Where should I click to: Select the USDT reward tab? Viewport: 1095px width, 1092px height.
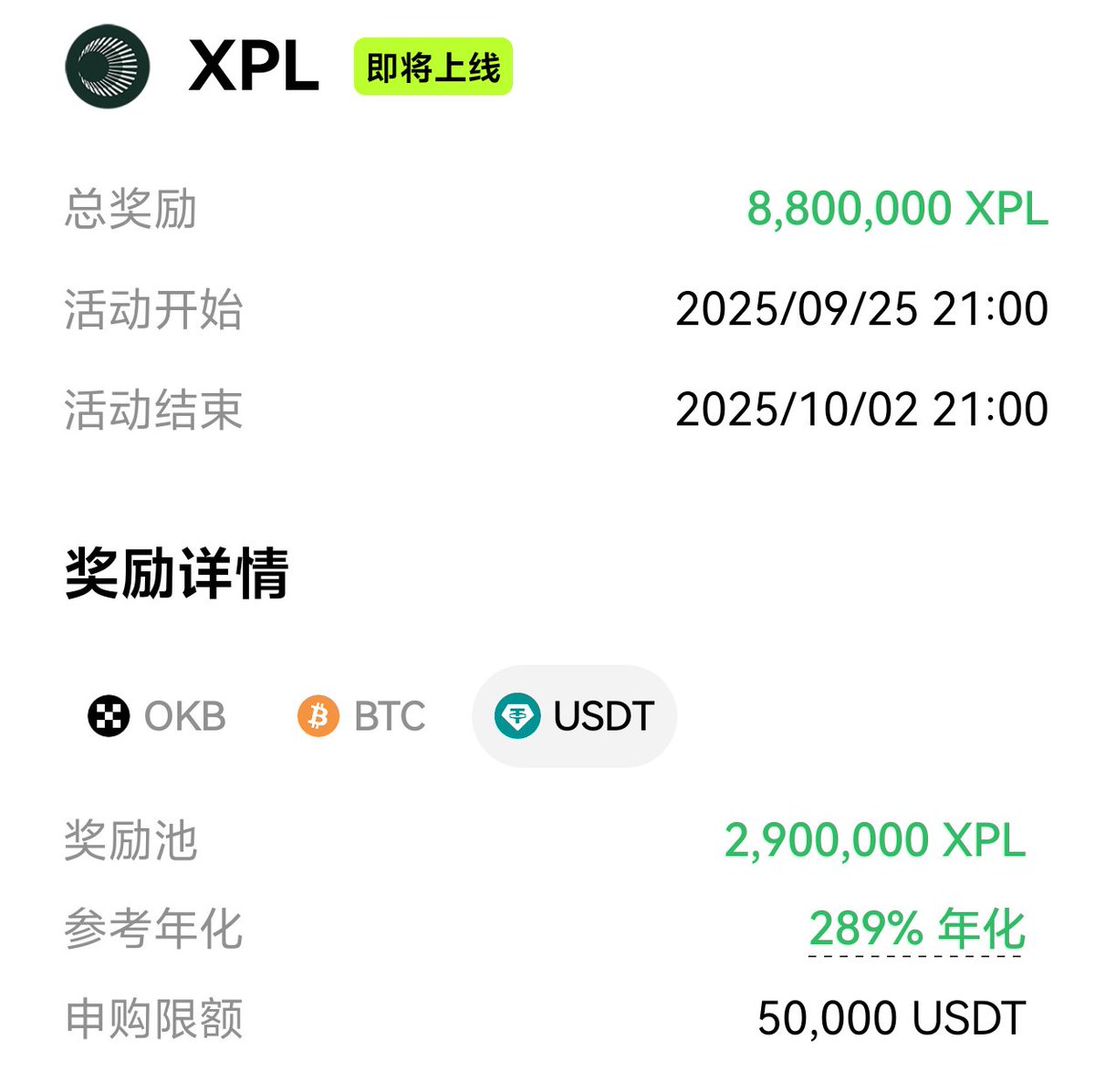click(575, 716)
